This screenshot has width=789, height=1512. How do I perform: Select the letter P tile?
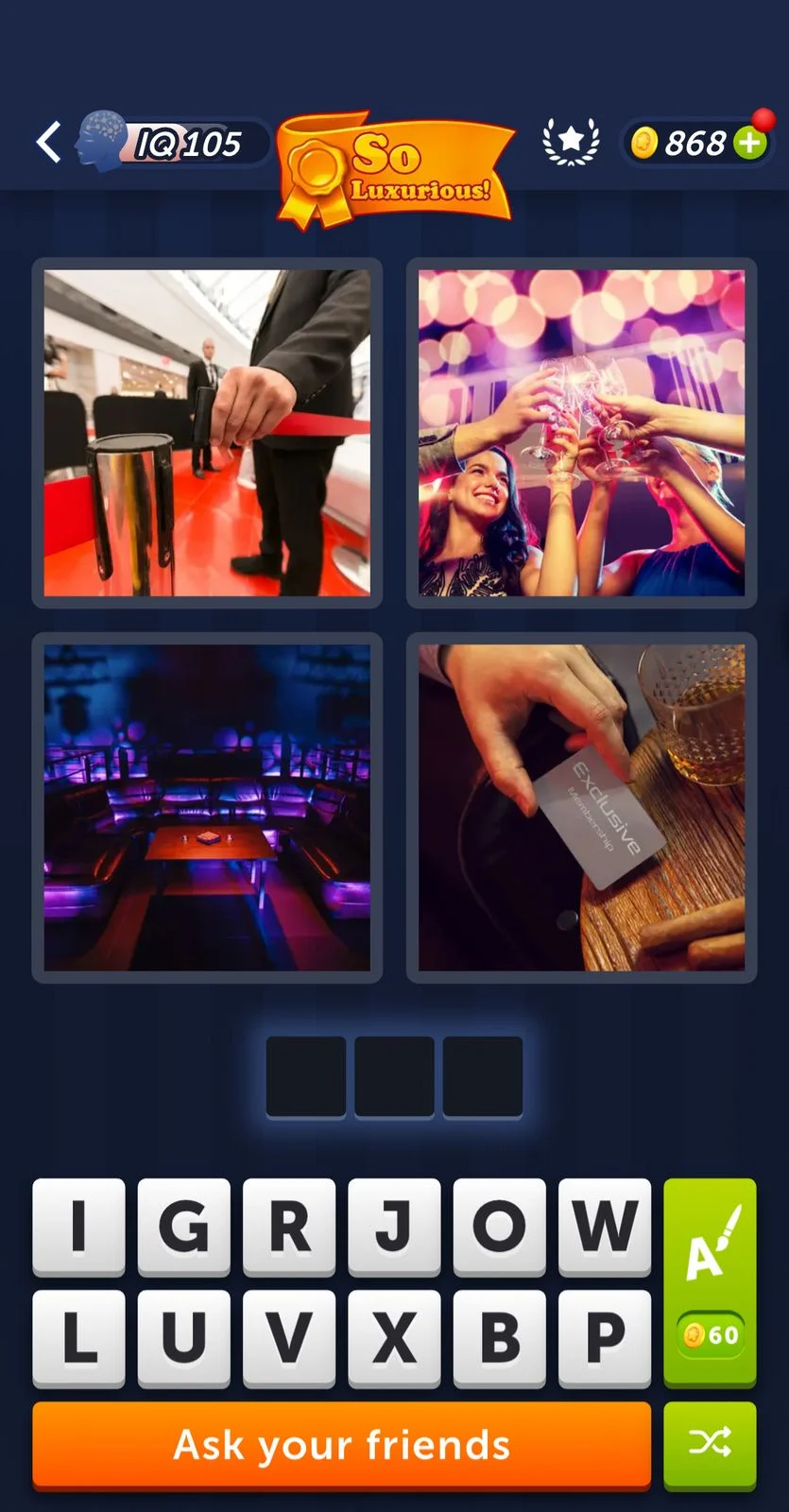coord(604,1337)
